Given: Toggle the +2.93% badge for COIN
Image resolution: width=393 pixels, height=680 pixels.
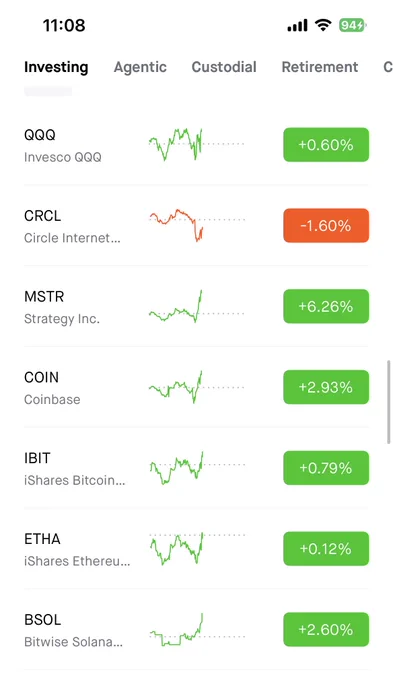Looking at the screenshot, I should [326, 387].
